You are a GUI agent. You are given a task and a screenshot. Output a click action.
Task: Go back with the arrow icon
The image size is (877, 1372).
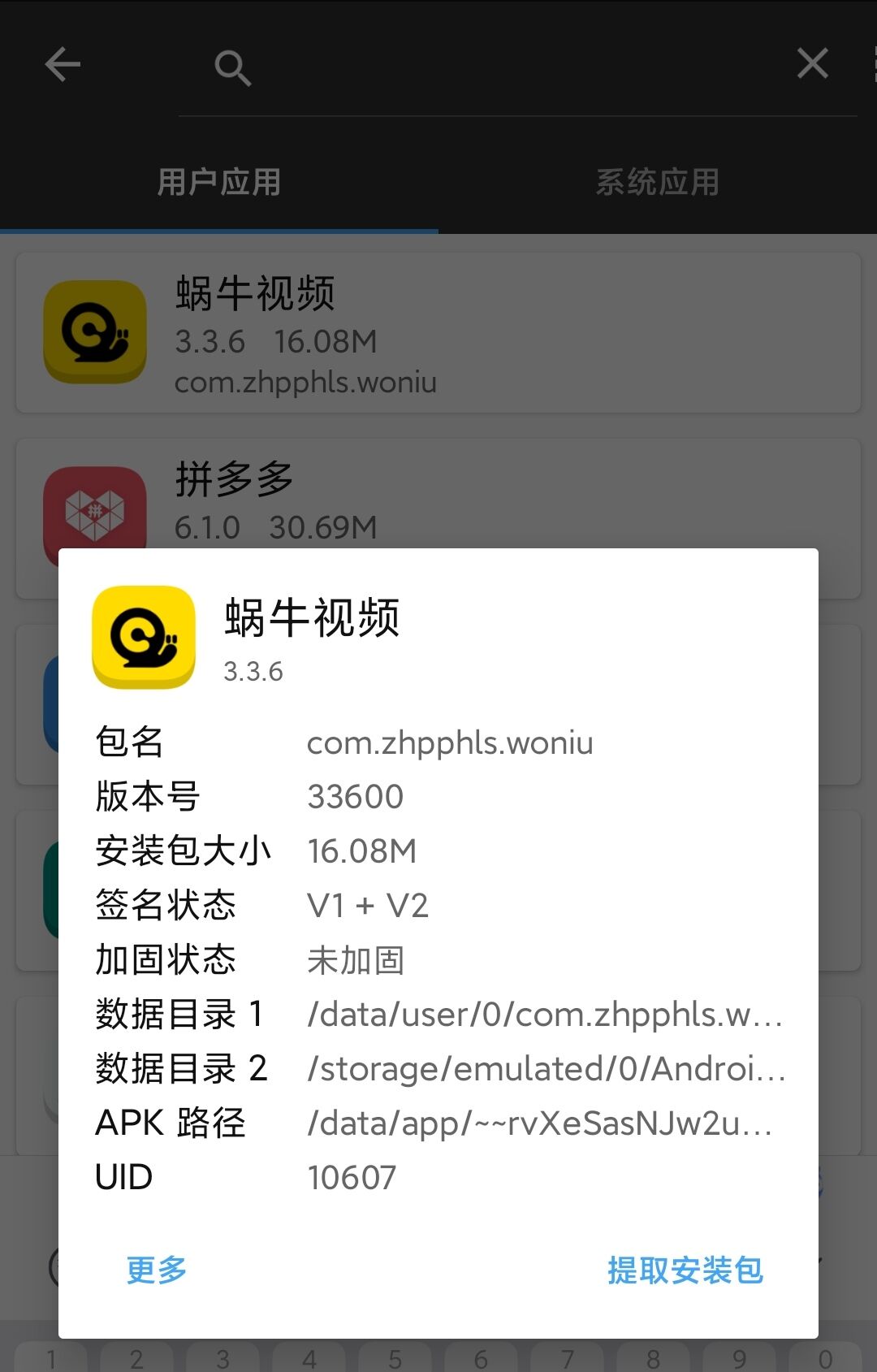point(63,64)
